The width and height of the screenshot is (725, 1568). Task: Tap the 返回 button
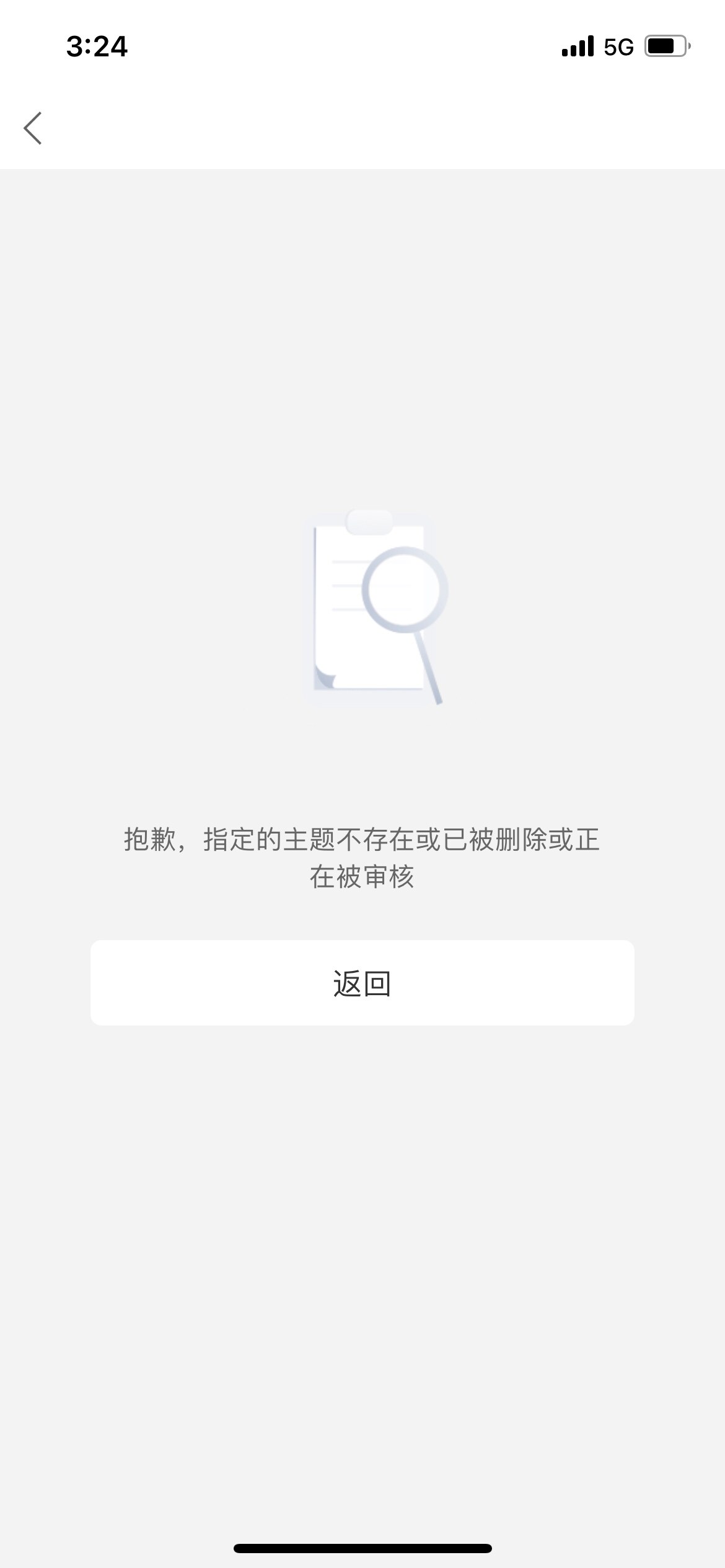[362, 983]
